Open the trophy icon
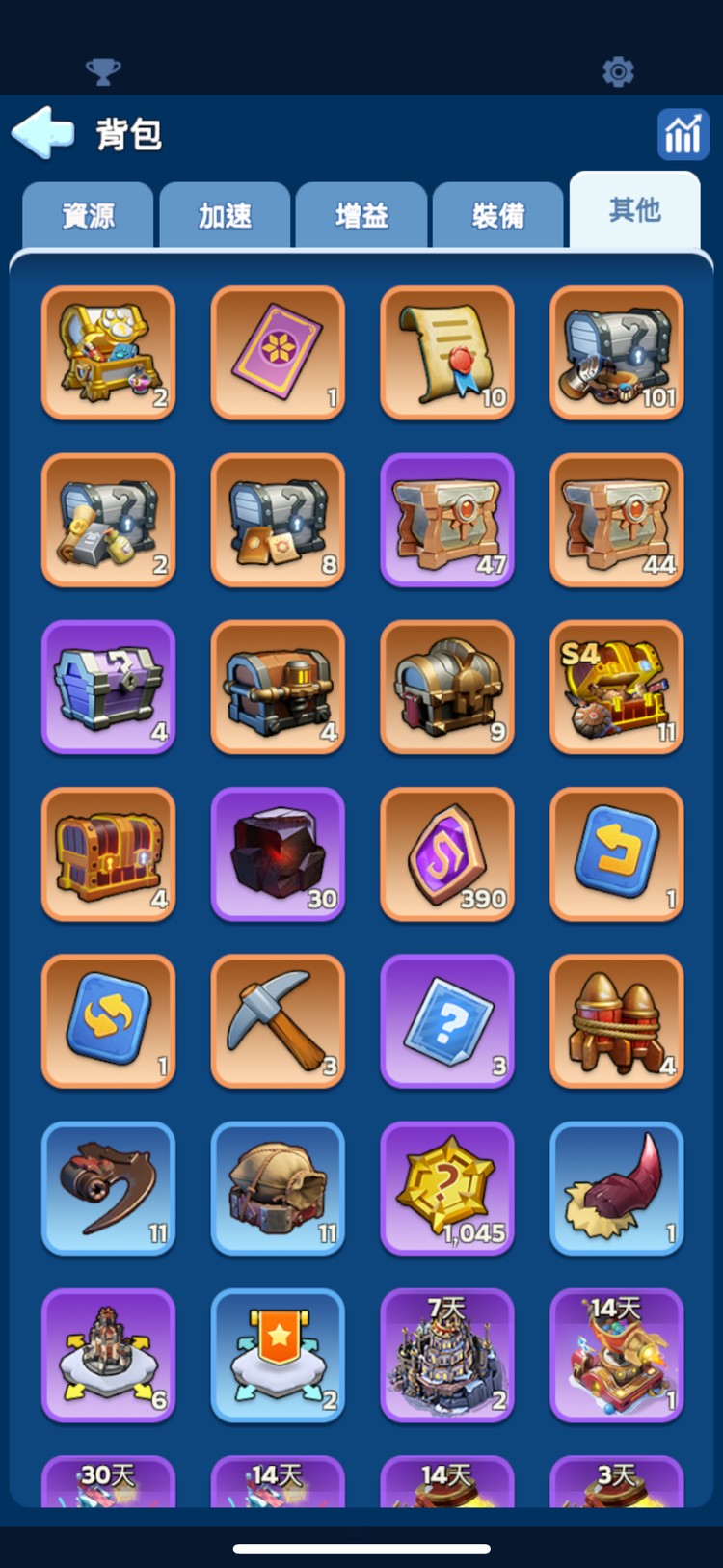 tap(103, 71)
